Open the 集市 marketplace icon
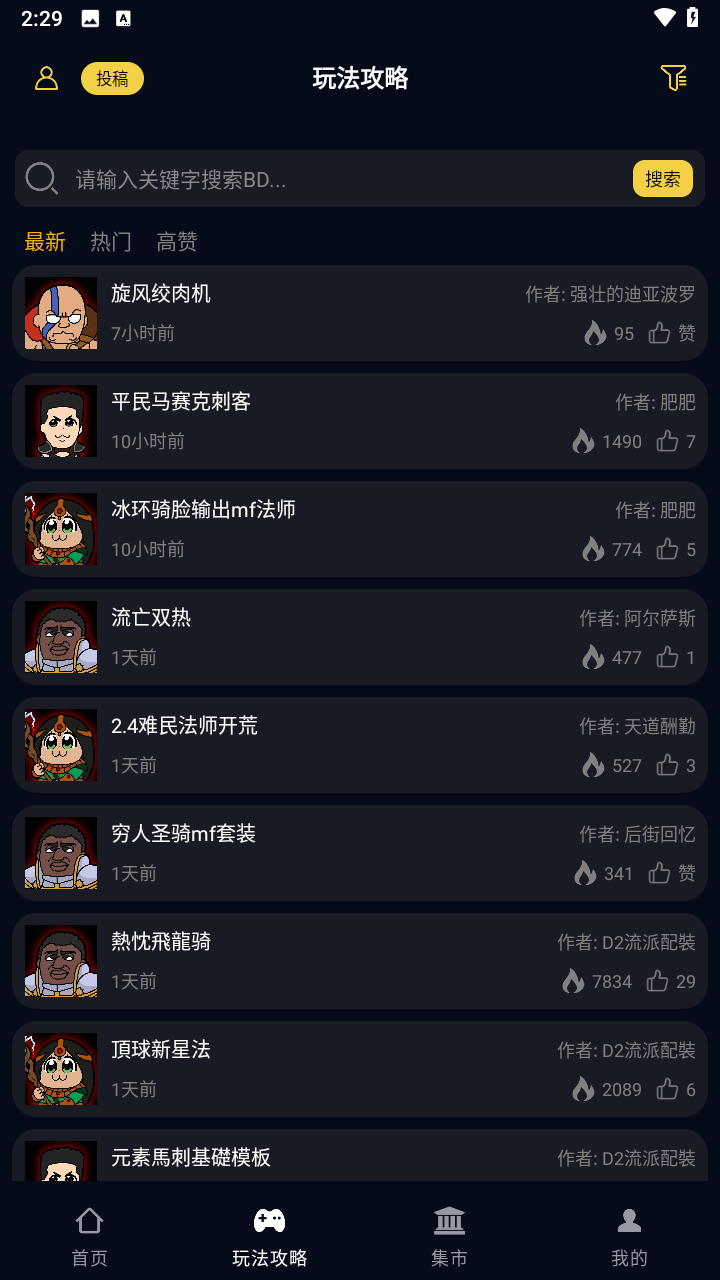The image size is (720, 1280). (x=449, y=1219)
